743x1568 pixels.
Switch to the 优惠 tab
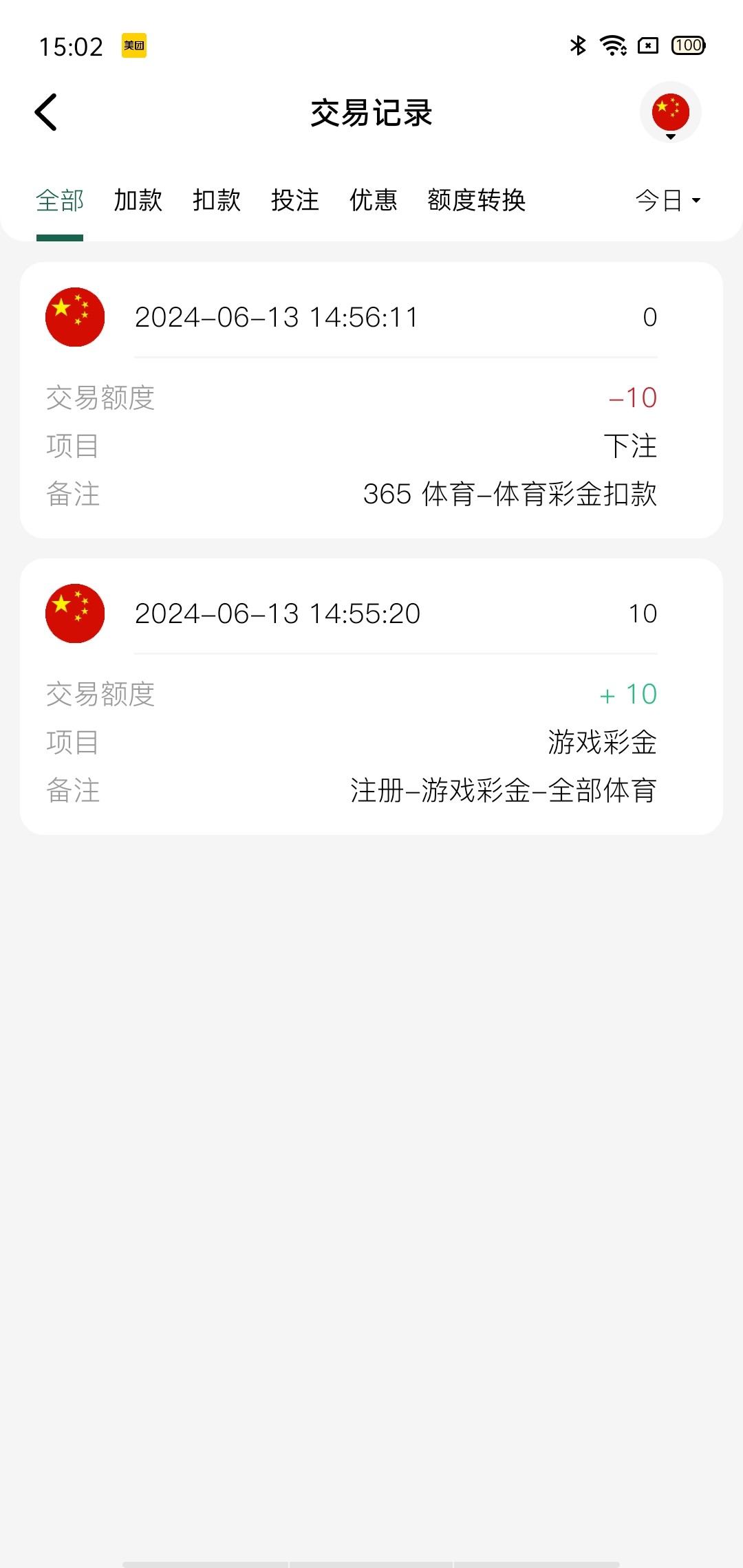point(374,200)
